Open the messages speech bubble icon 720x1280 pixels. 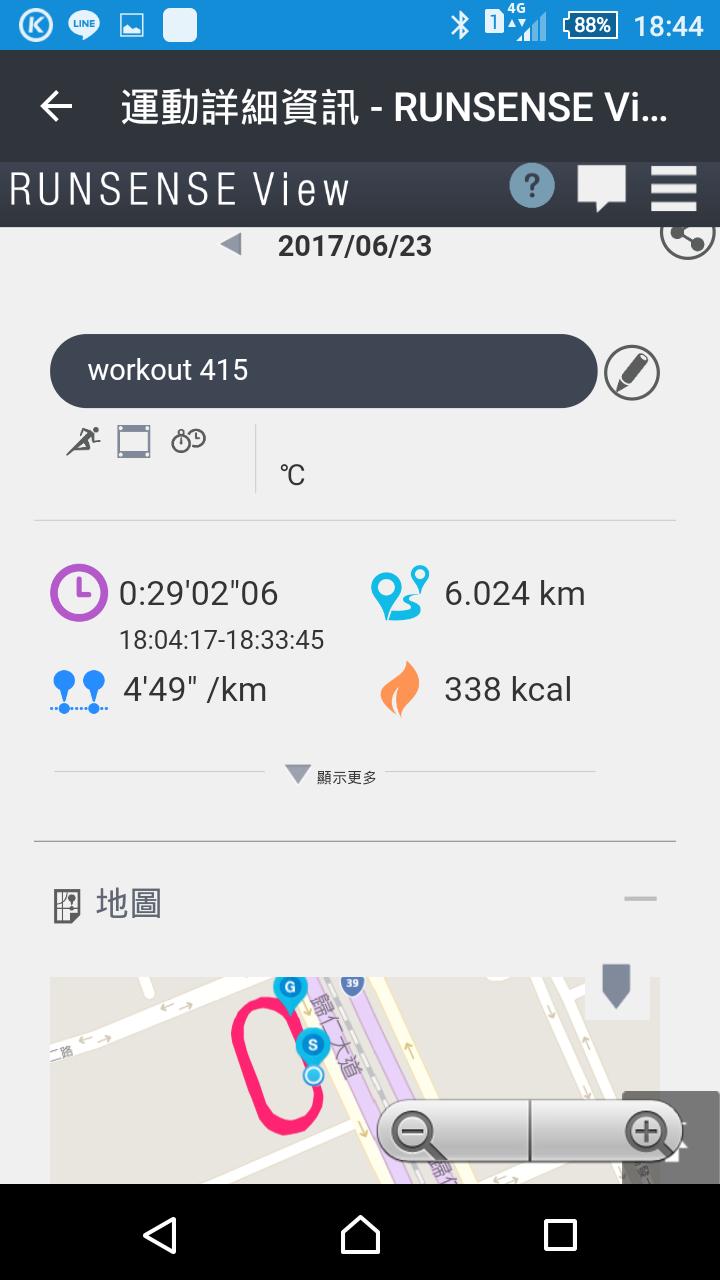[601, 187]
